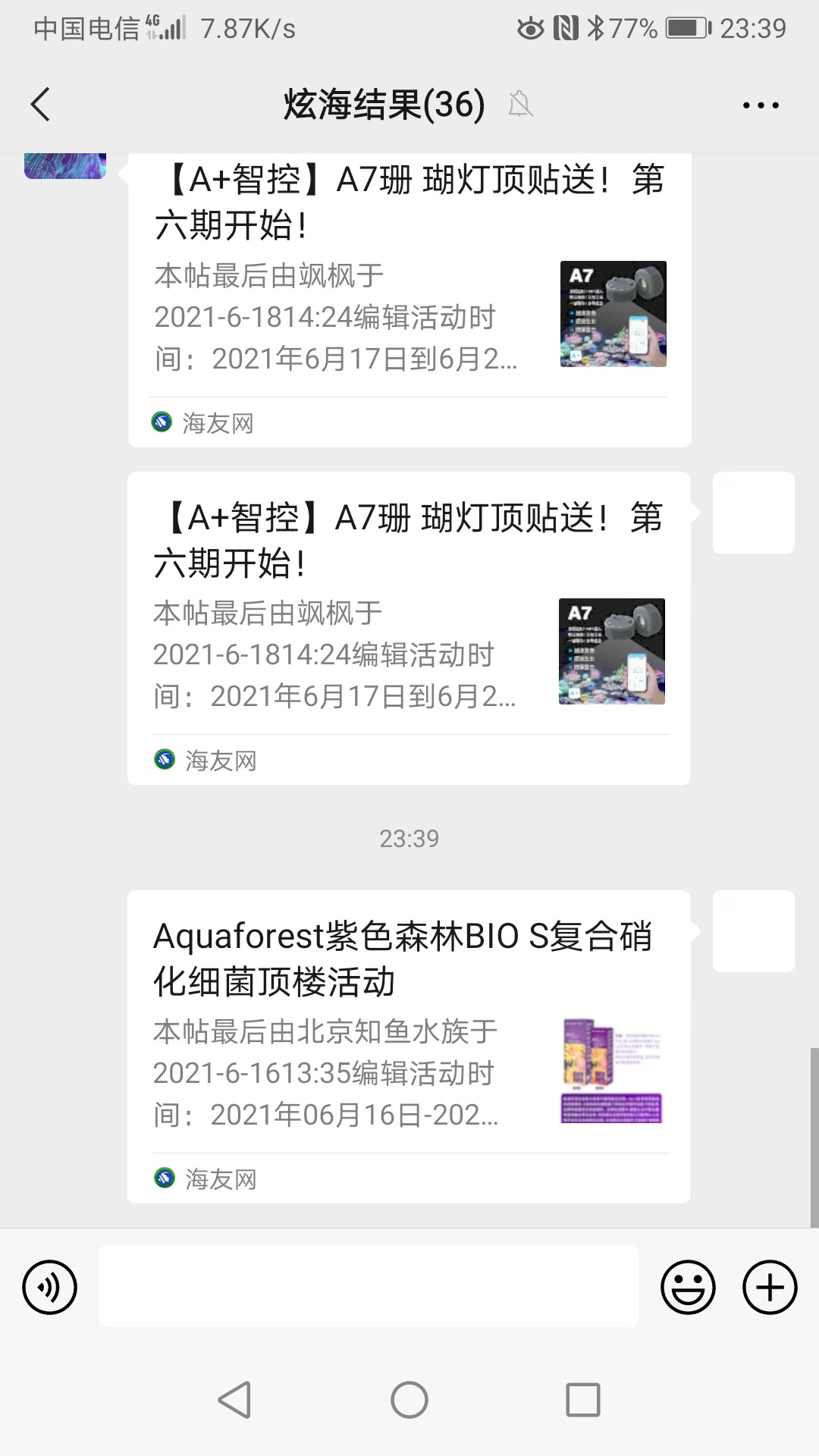Image resolution: width=819 pixels, height=1456 pixels.
Task: Open the chat info overflow menu
Action: point(761,105)
